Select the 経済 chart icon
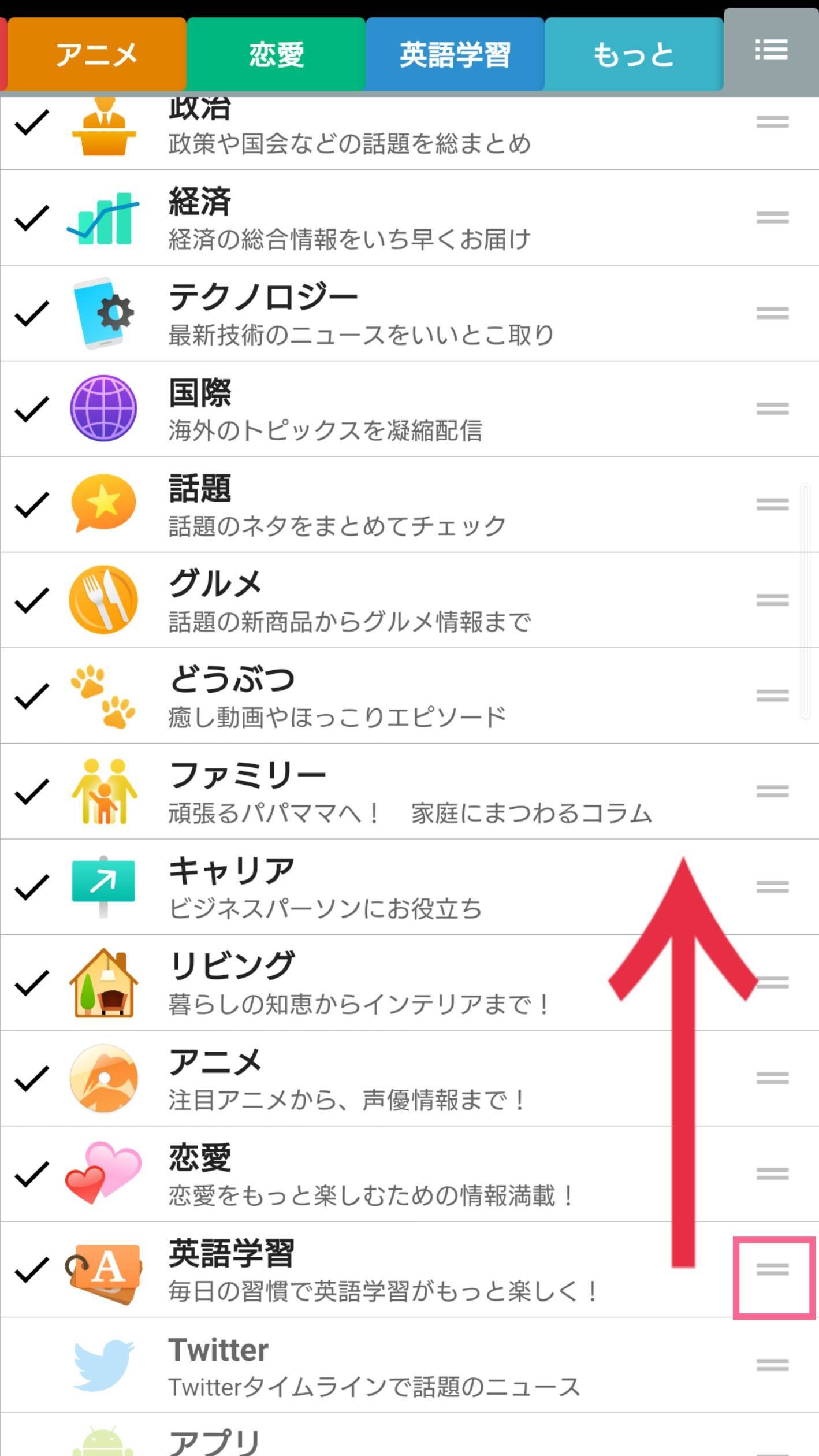Viewport: 819px width, 1456px height. (104, 218)
